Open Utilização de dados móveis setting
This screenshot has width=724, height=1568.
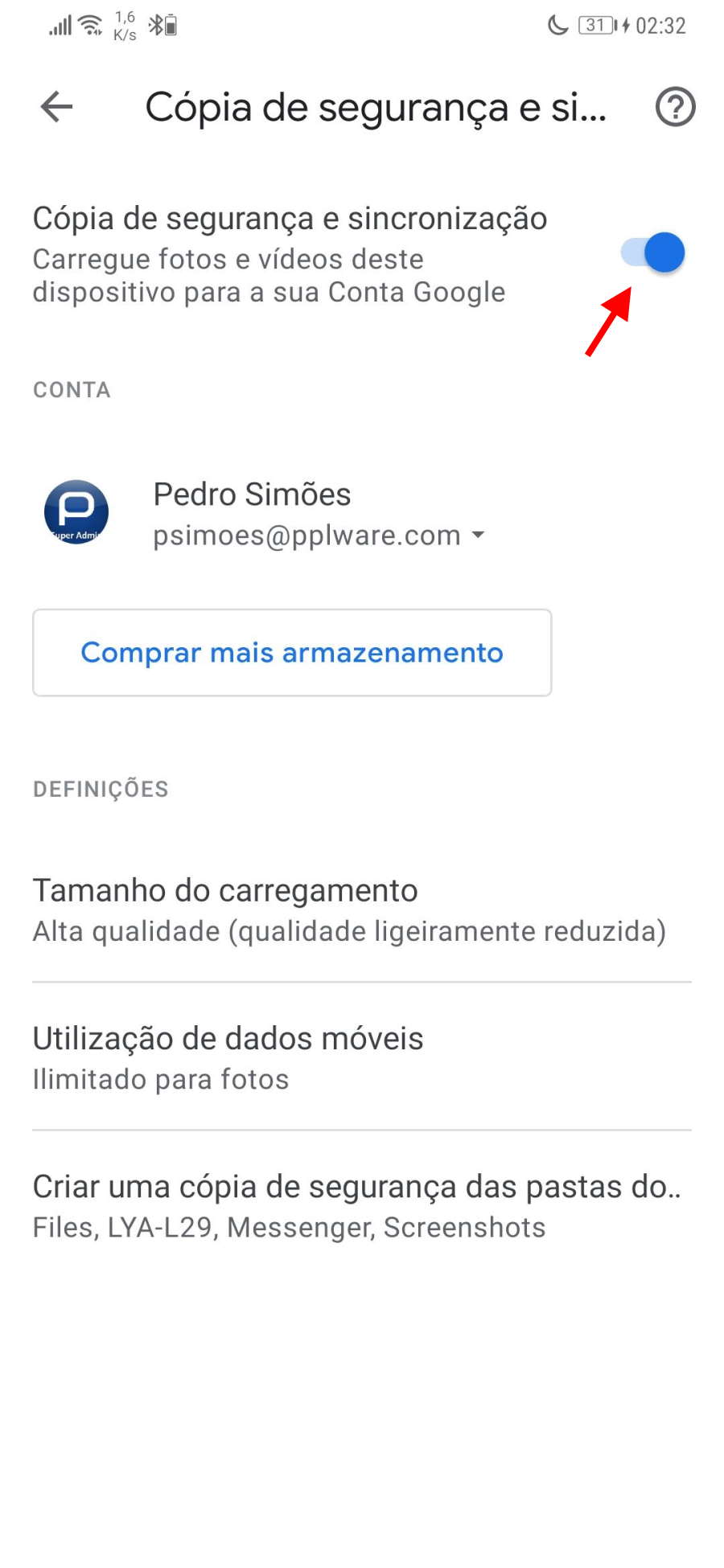coord(362,1057)
